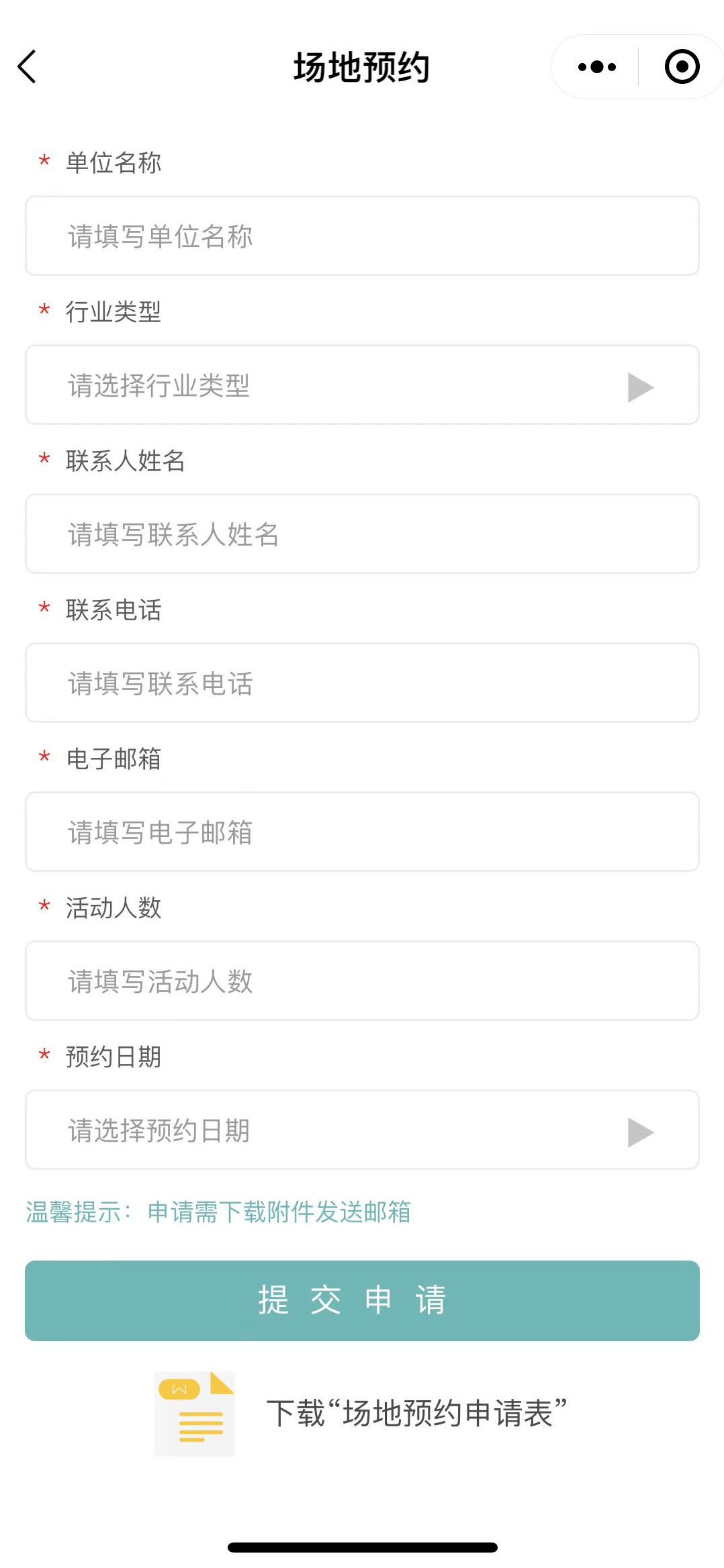Go back from the 场地预约 page
The width and height of the screenshot is (724, 1568).
27,66
